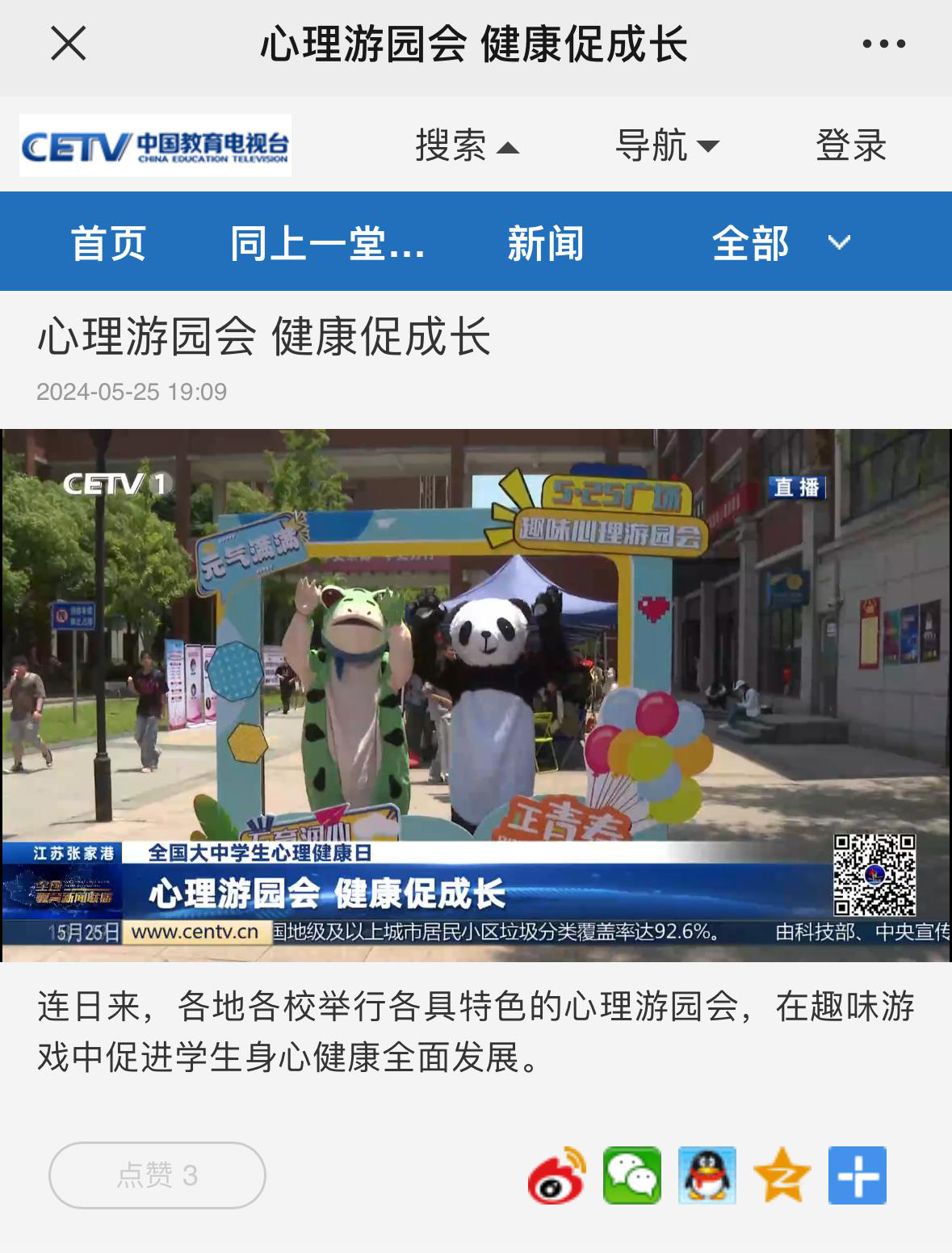This screenshot has width=952, height=1253.
Task: Like the article with 点赞 button
Action: point(157,1175)
